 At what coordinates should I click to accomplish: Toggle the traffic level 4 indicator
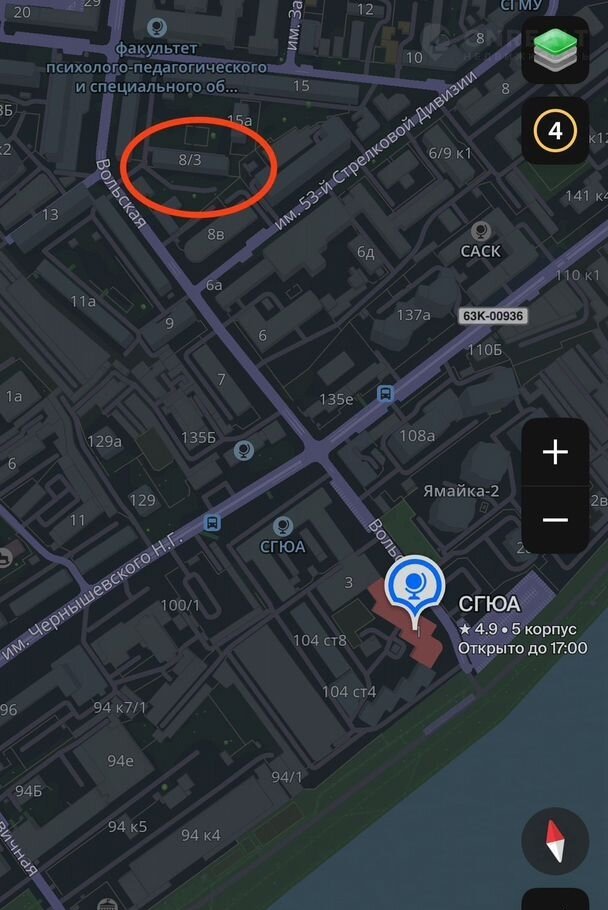(555, 131)
